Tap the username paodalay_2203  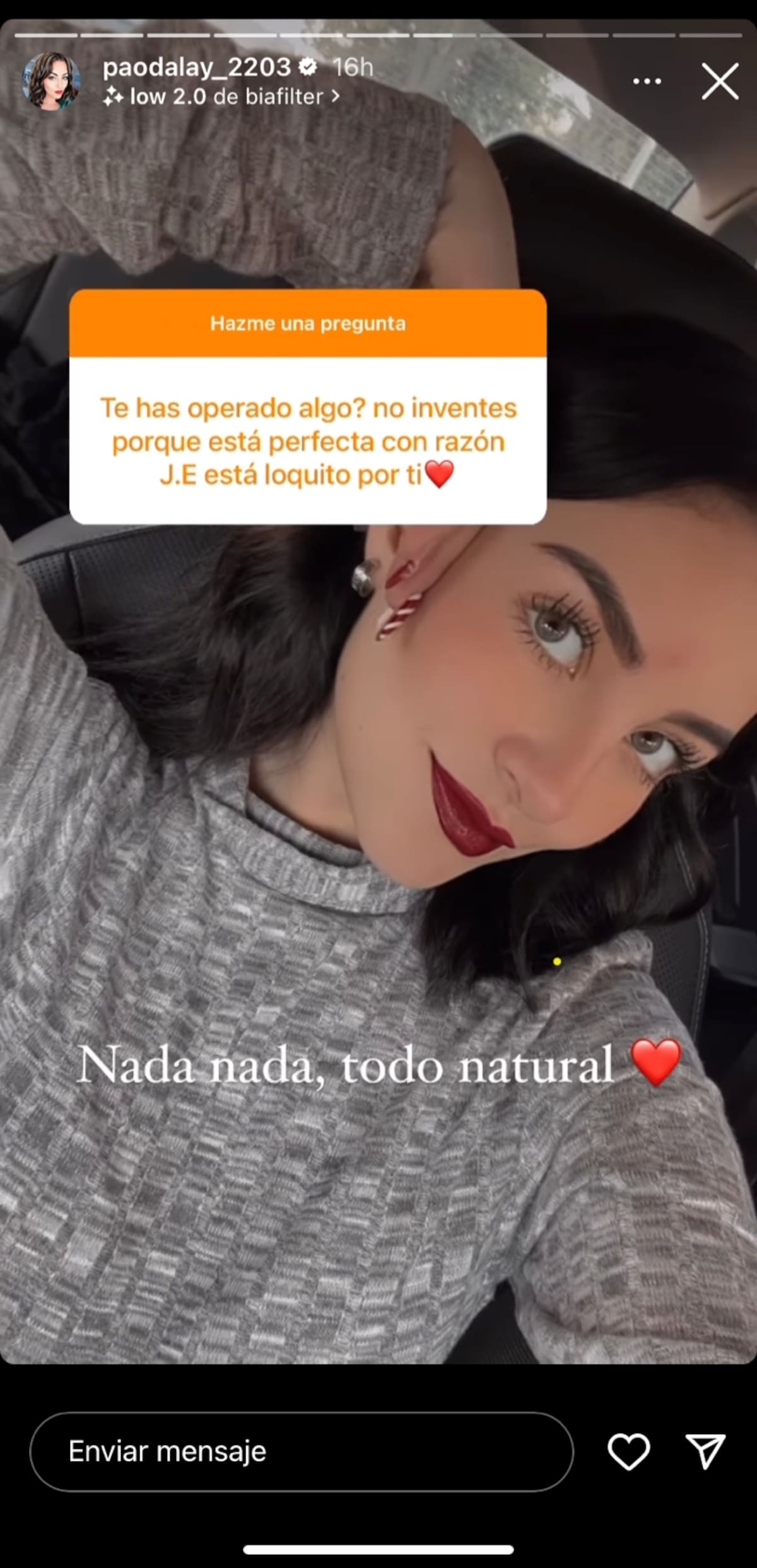[x=196, y=67]
